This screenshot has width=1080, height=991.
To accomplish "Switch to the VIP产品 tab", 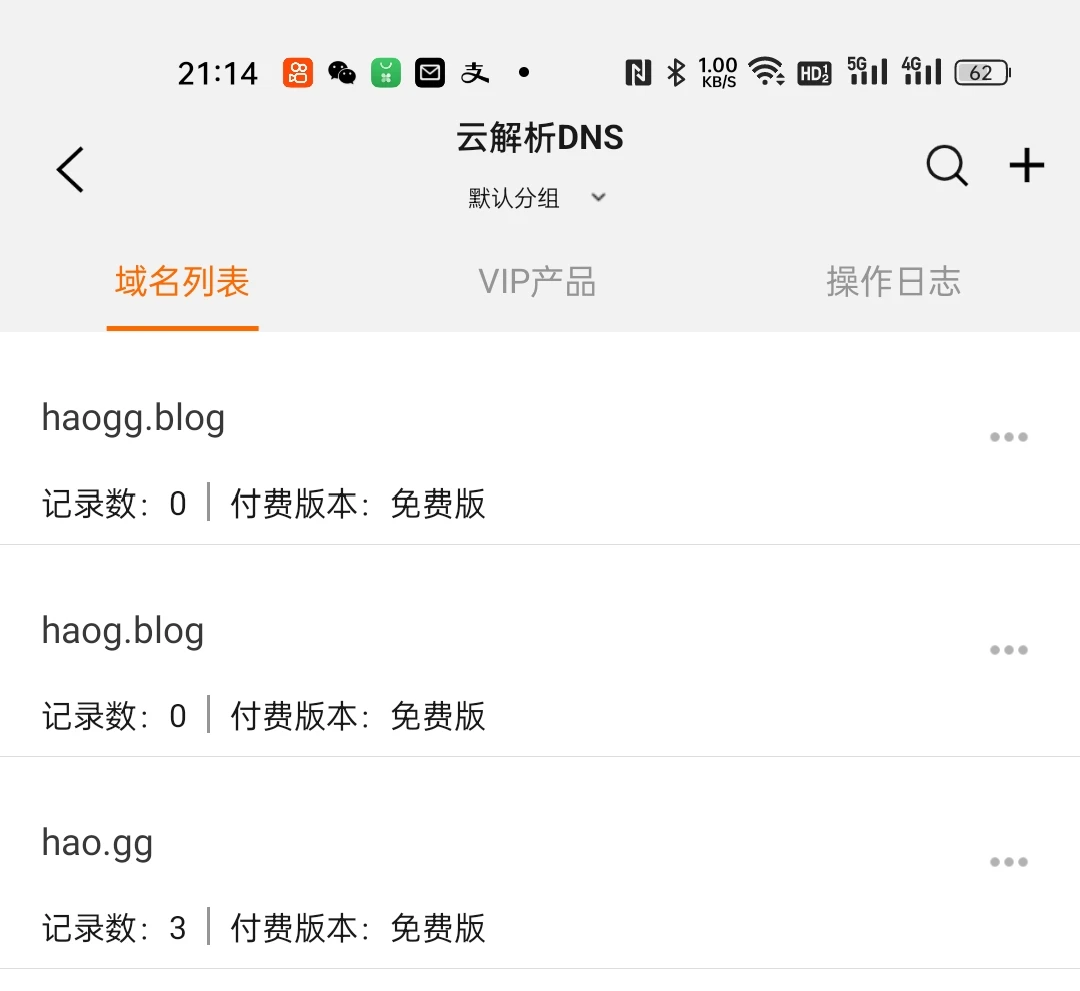I will 537,283.
